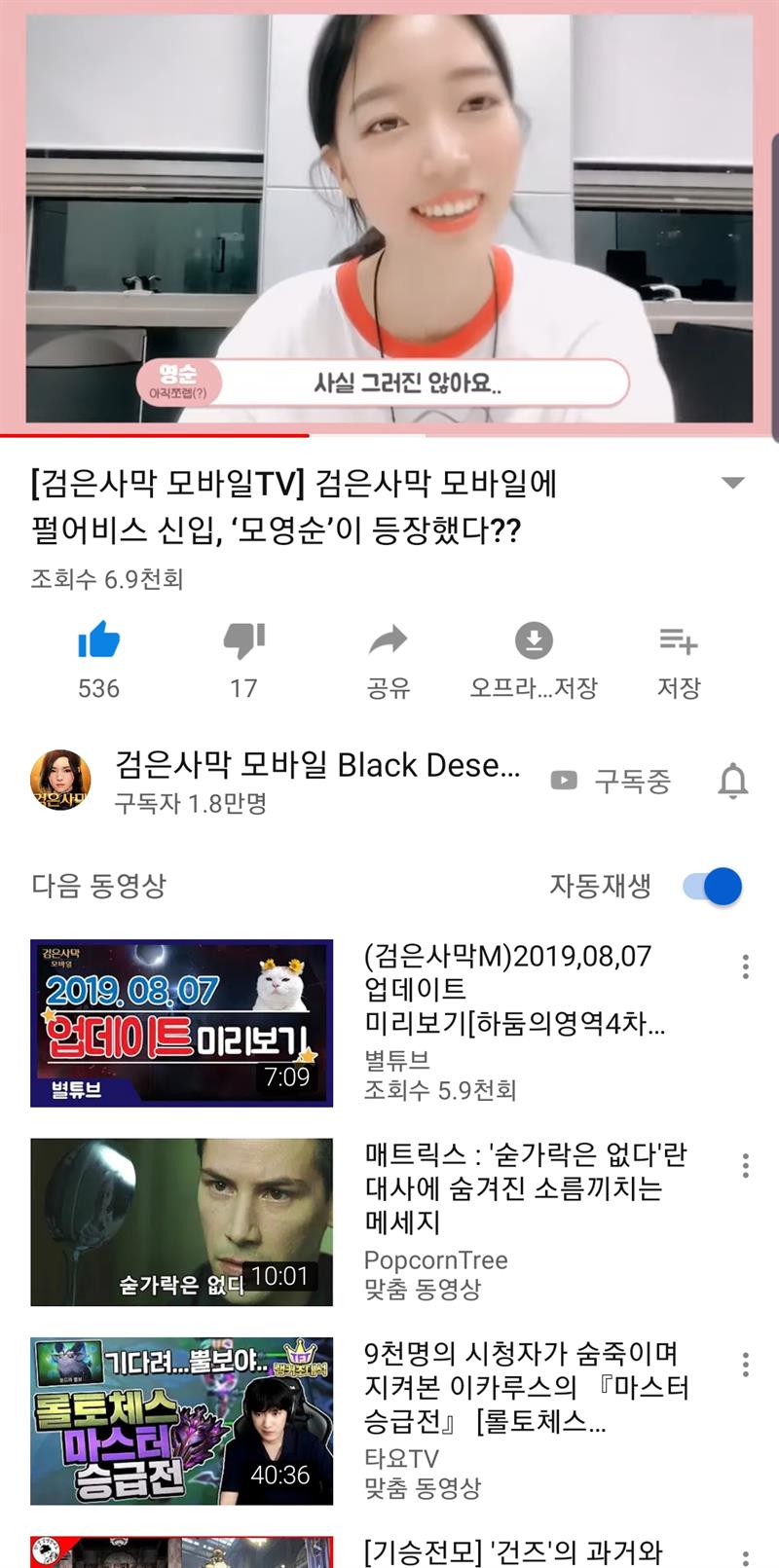Screen dimensions: 779x1568
Task: Turn off the 자동재생 switch
Action: point(713,886)
